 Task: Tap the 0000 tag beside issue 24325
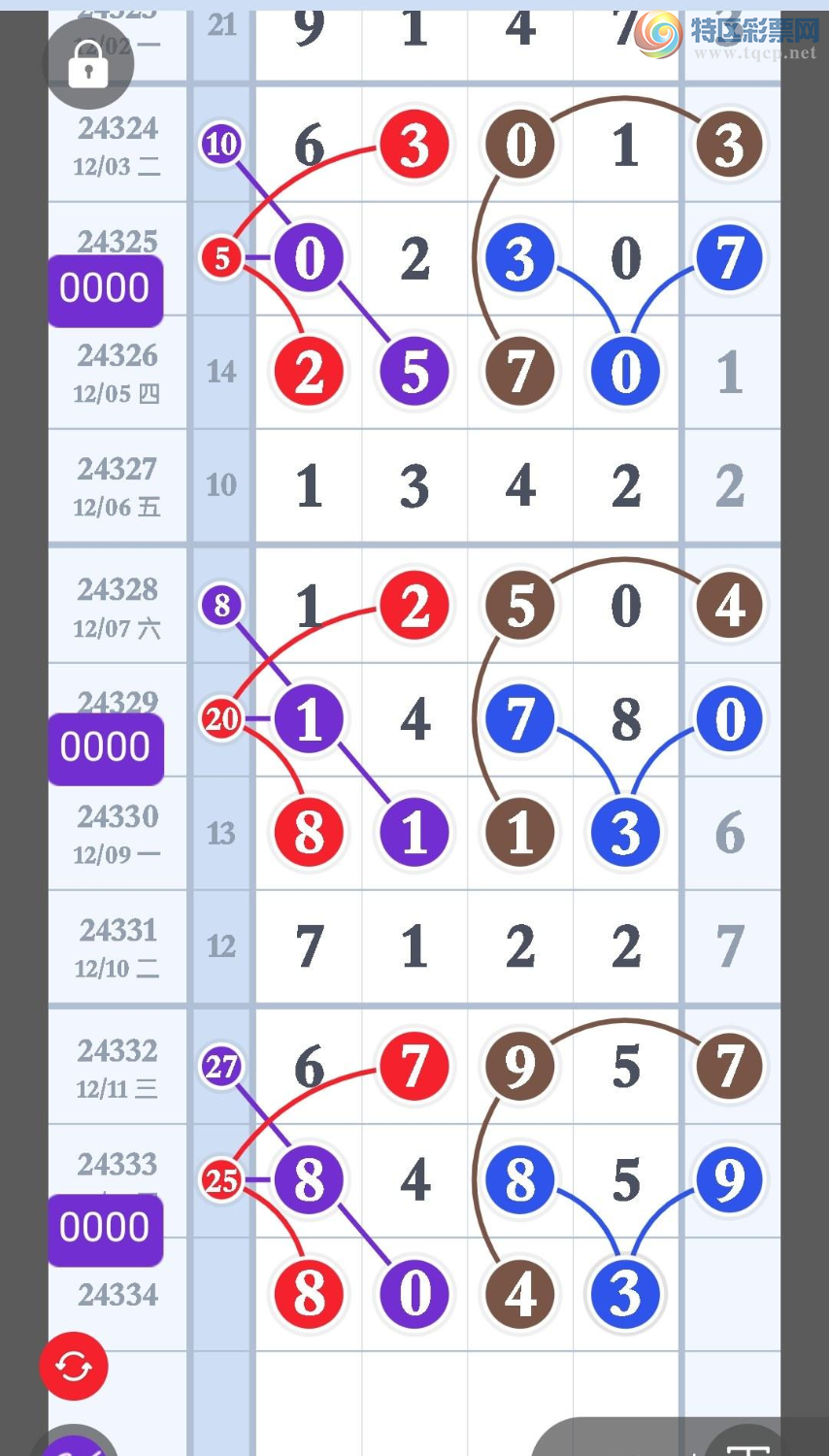(x=105, y=289)
